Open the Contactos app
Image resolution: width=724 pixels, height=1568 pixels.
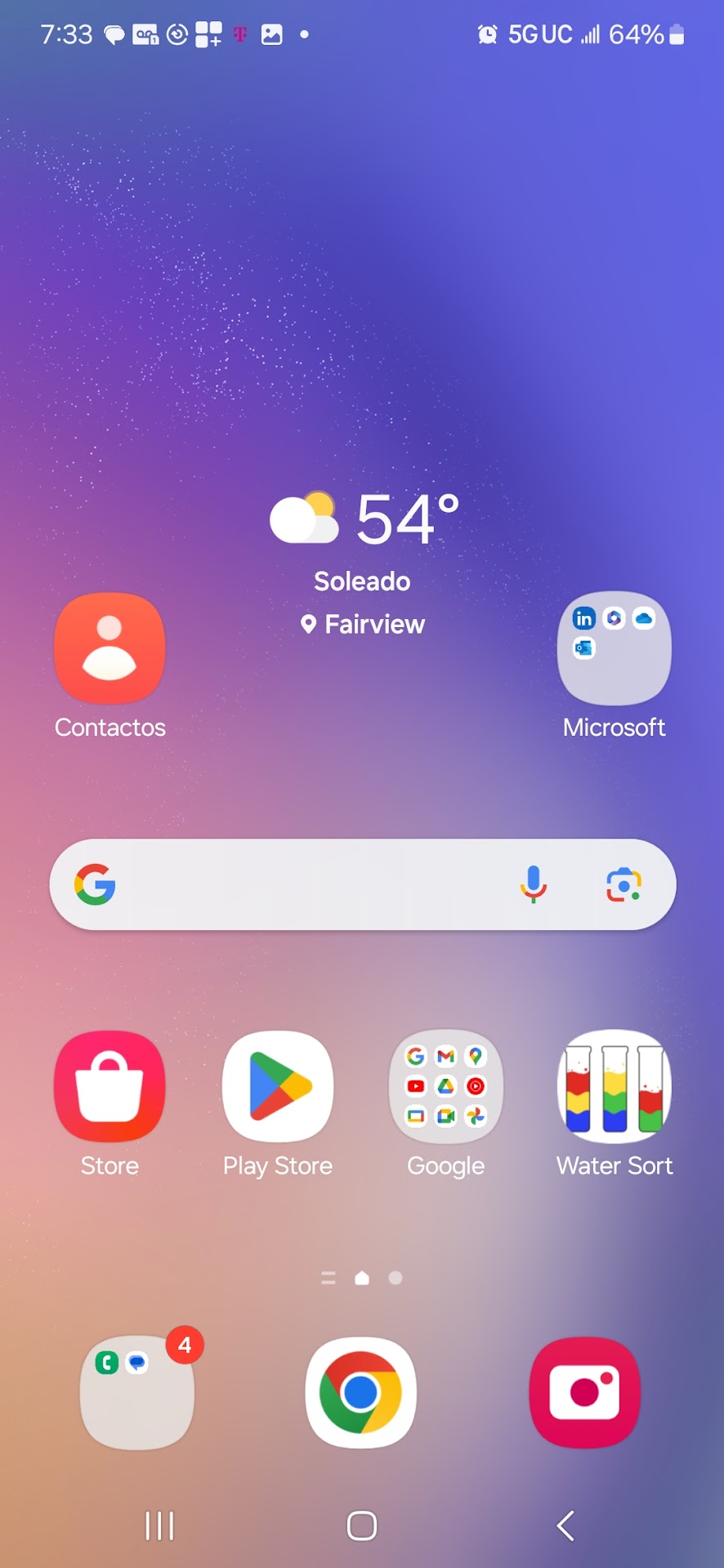[x=109, y=649]
